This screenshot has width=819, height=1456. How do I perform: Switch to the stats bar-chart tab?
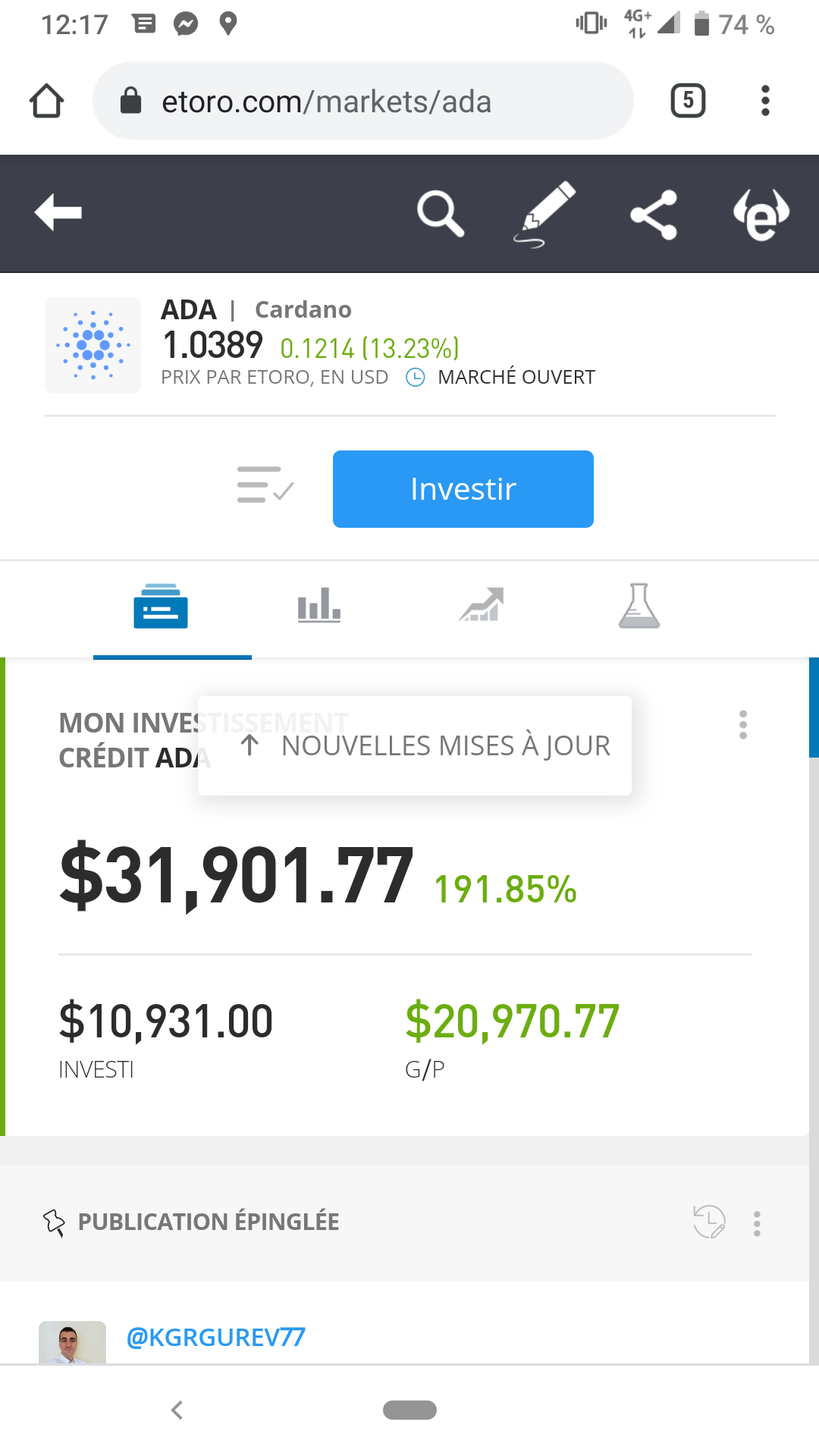click(x=319, y=605)
